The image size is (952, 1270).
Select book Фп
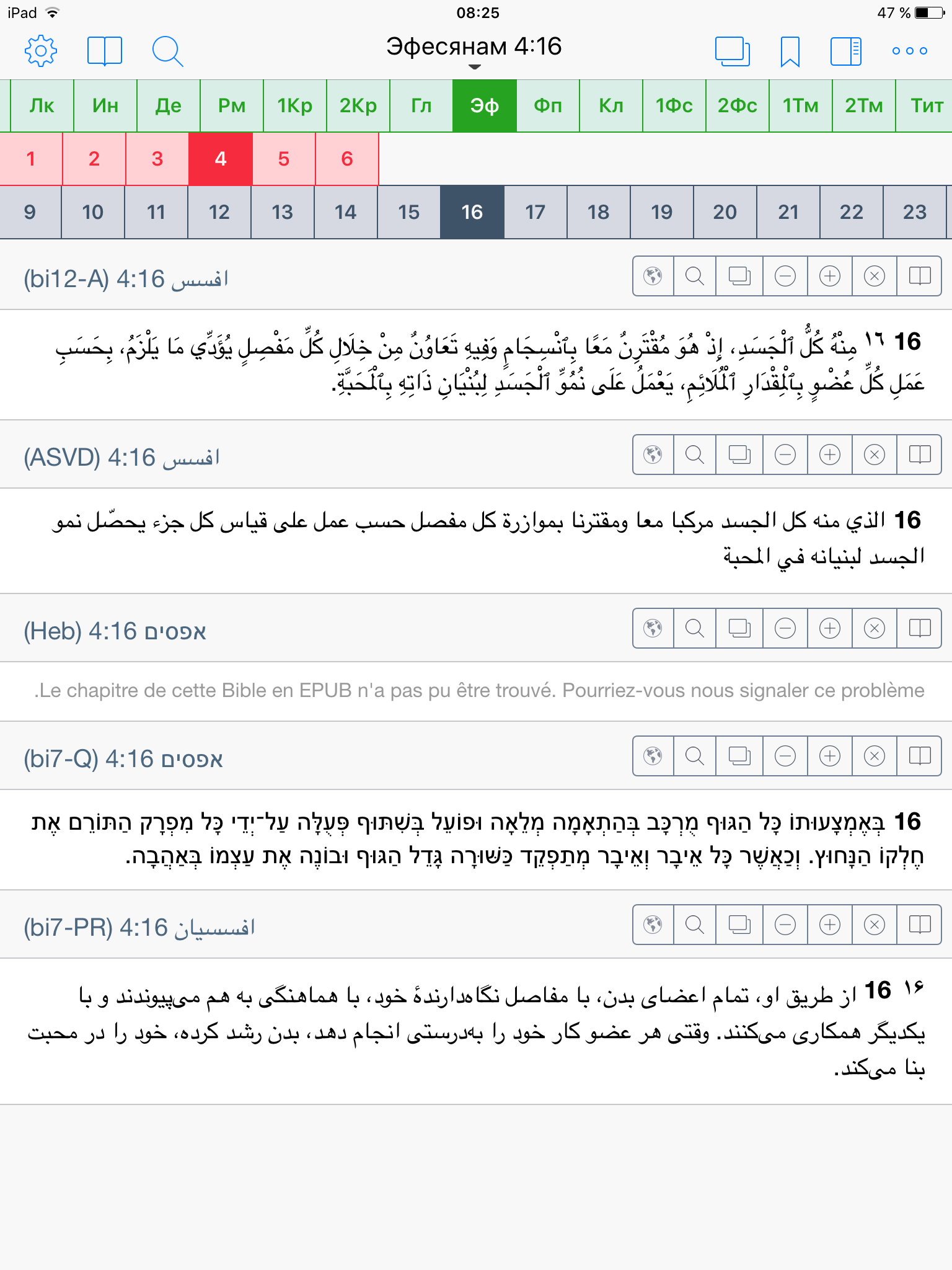point(548,106)
